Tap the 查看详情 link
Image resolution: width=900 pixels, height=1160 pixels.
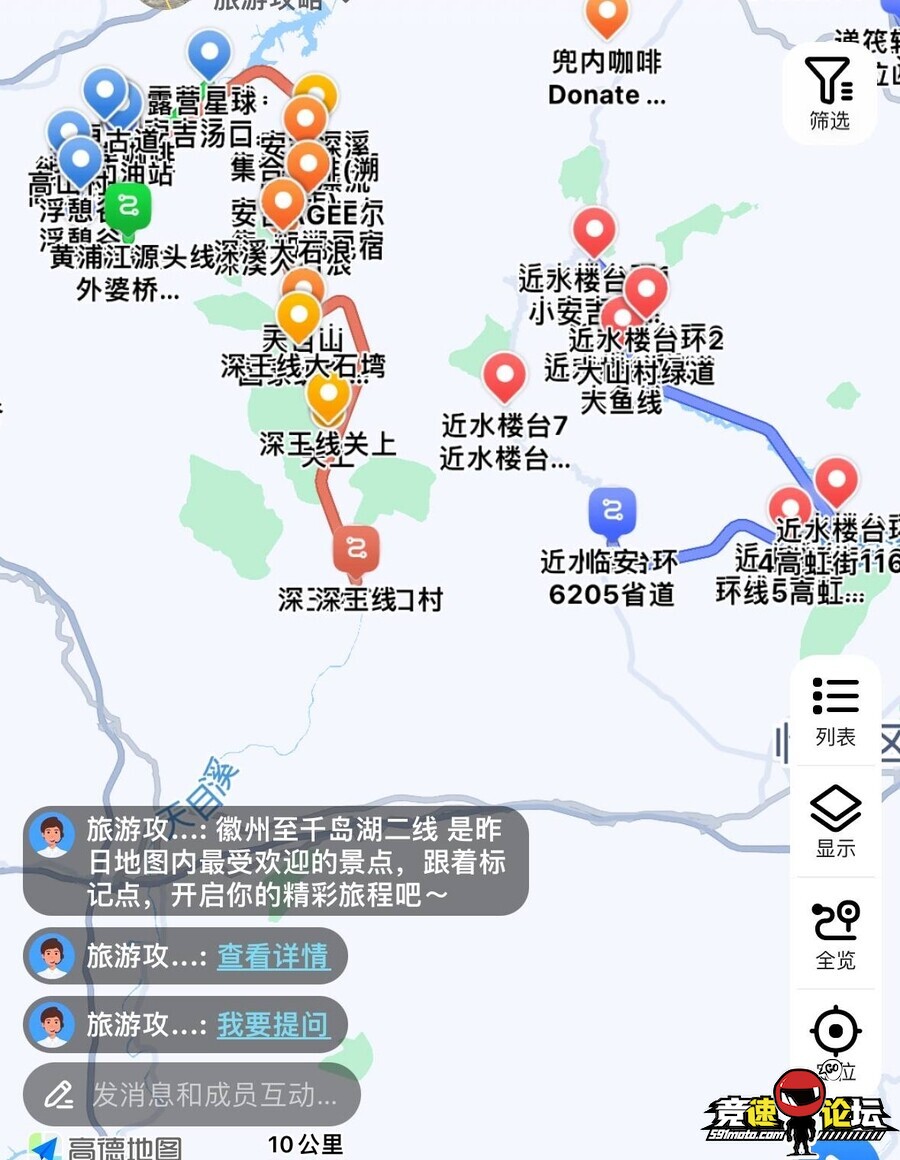(x=273, y=956)
